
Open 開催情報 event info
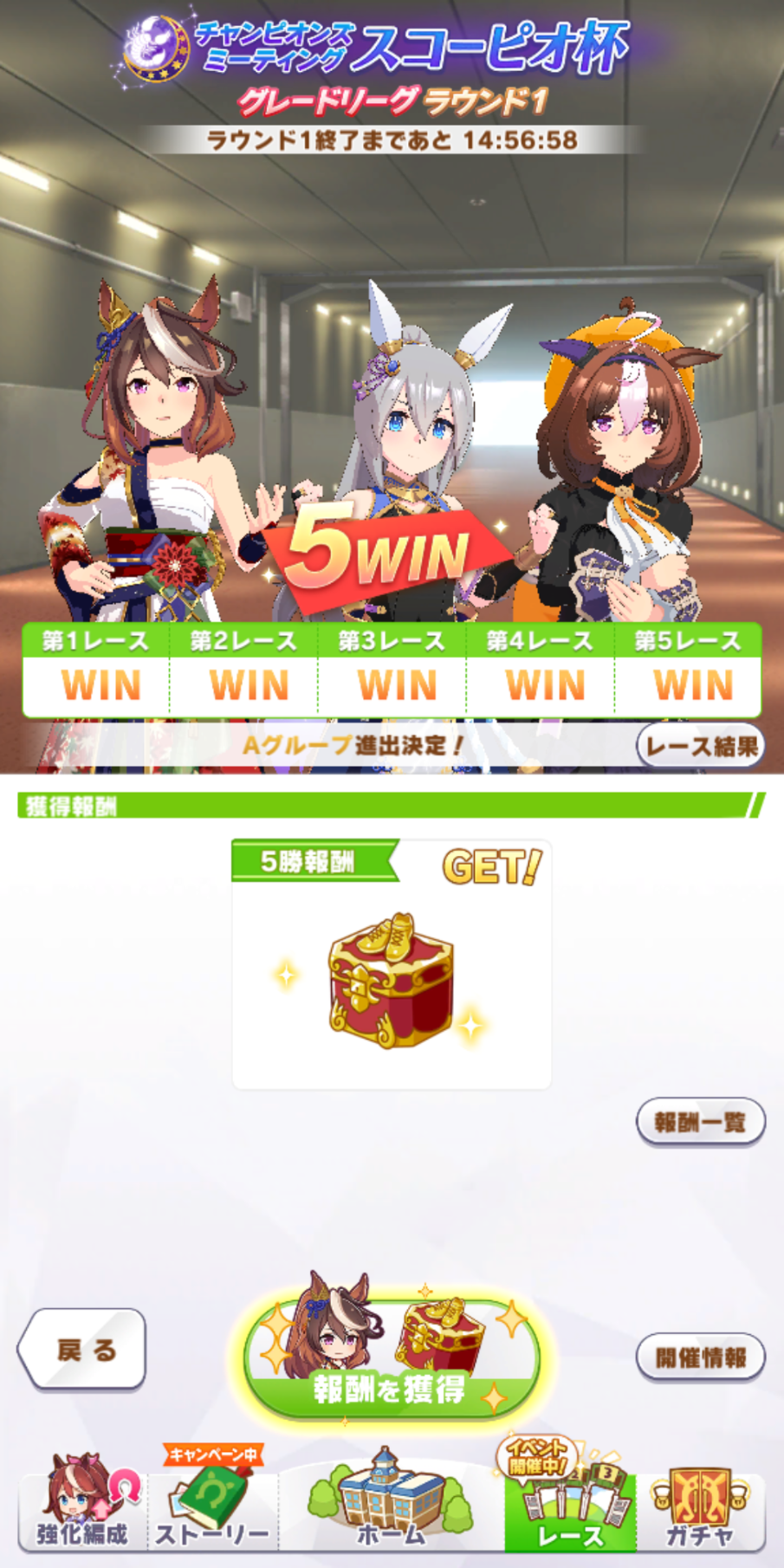pyautogui.click(x=701, y=1357)
